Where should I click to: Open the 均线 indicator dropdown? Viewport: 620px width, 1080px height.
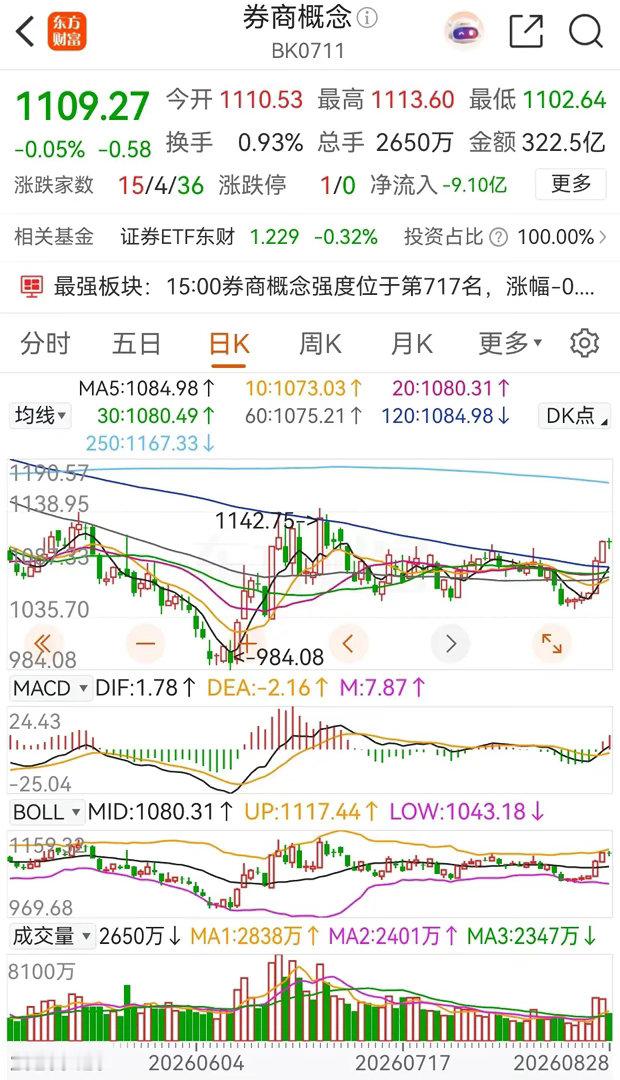point(41,415)
